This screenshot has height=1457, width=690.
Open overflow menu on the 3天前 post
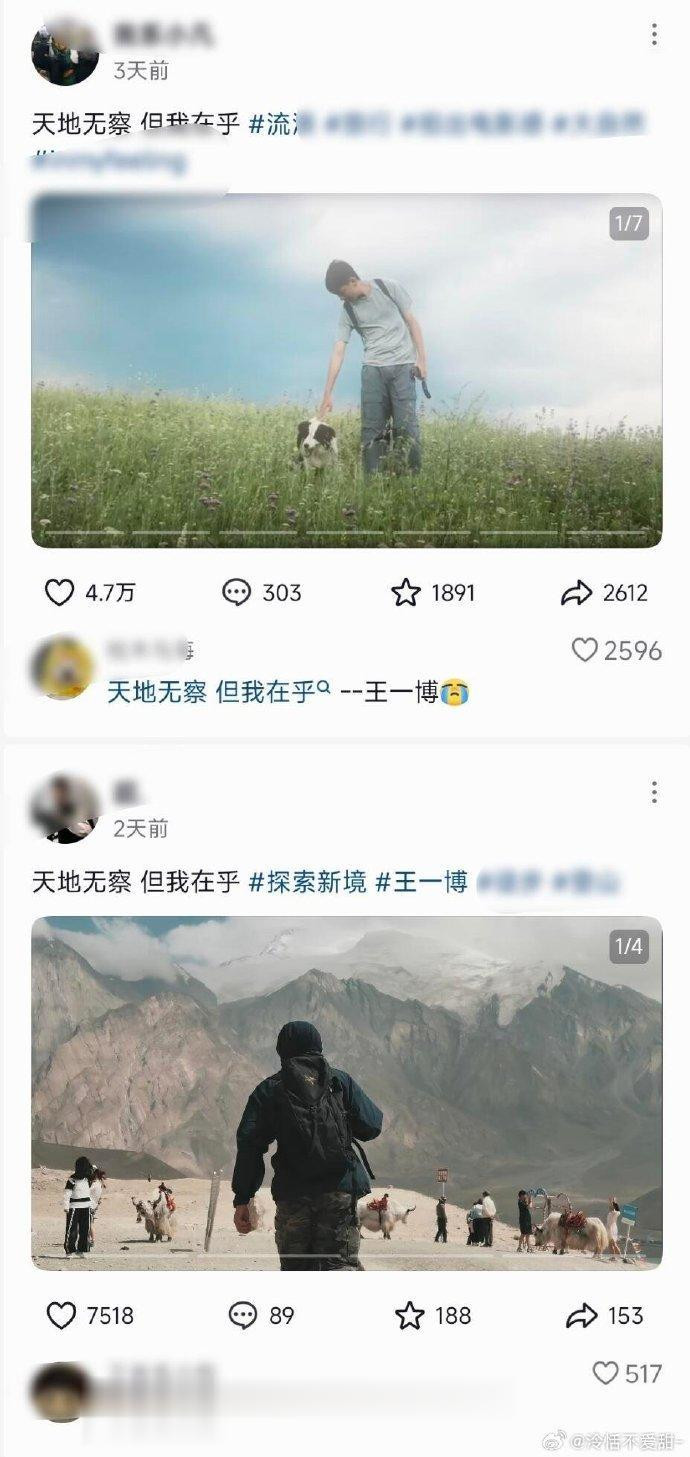coord(654,35)
